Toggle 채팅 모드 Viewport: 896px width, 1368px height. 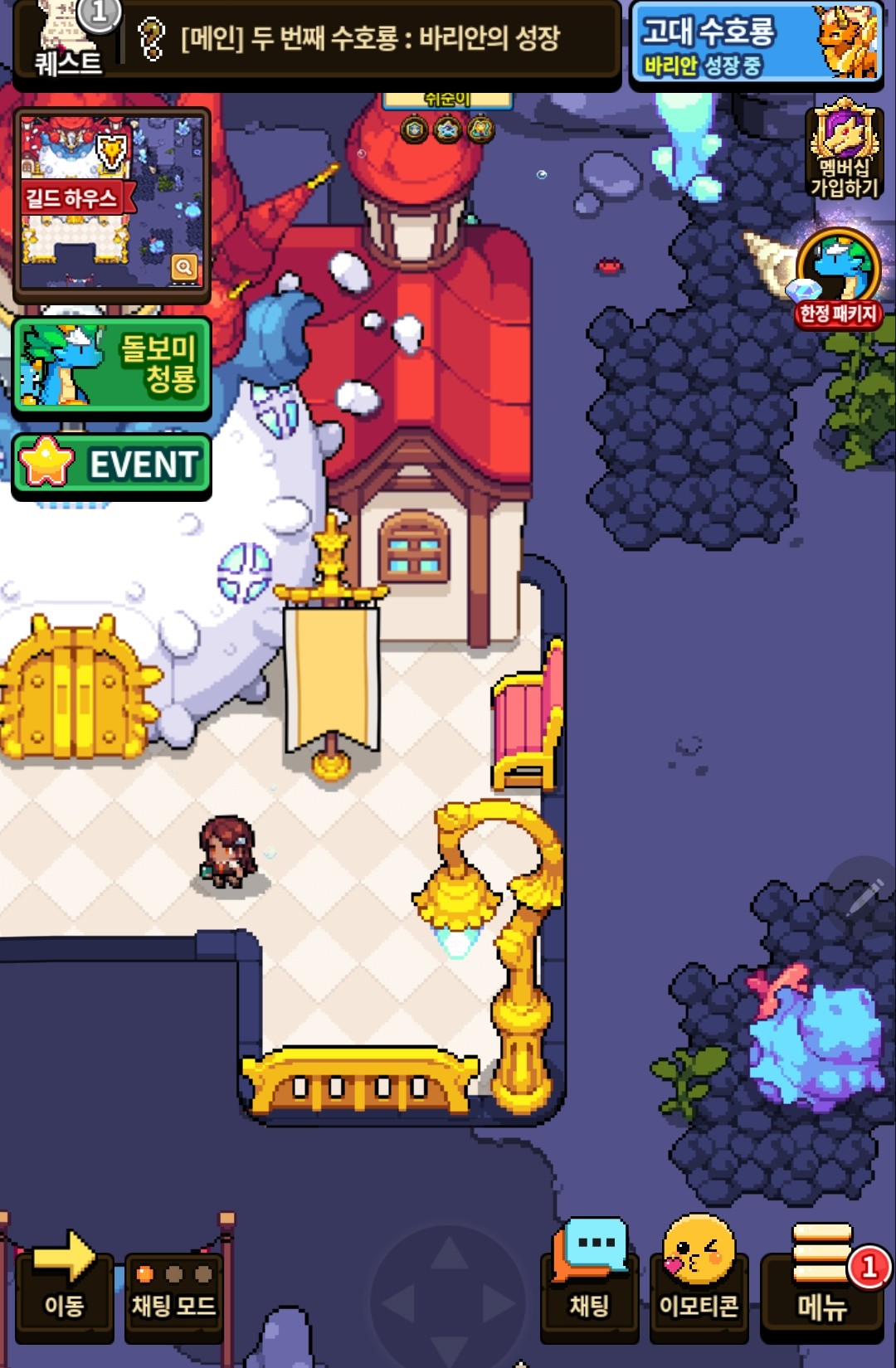(x=173, y=1290)
